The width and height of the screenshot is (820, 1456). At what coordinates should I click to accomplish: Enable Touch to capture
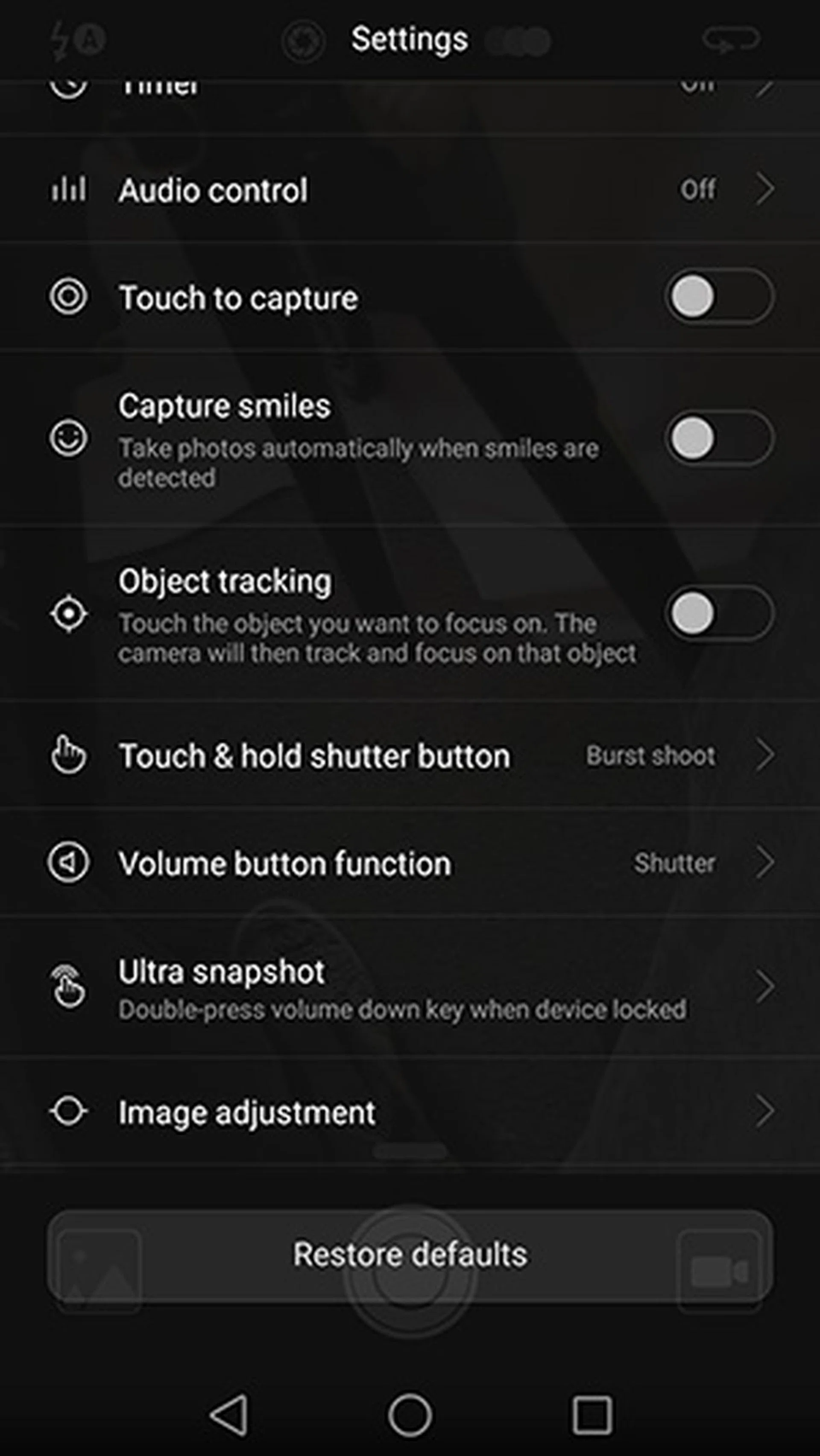pos(719,297)
